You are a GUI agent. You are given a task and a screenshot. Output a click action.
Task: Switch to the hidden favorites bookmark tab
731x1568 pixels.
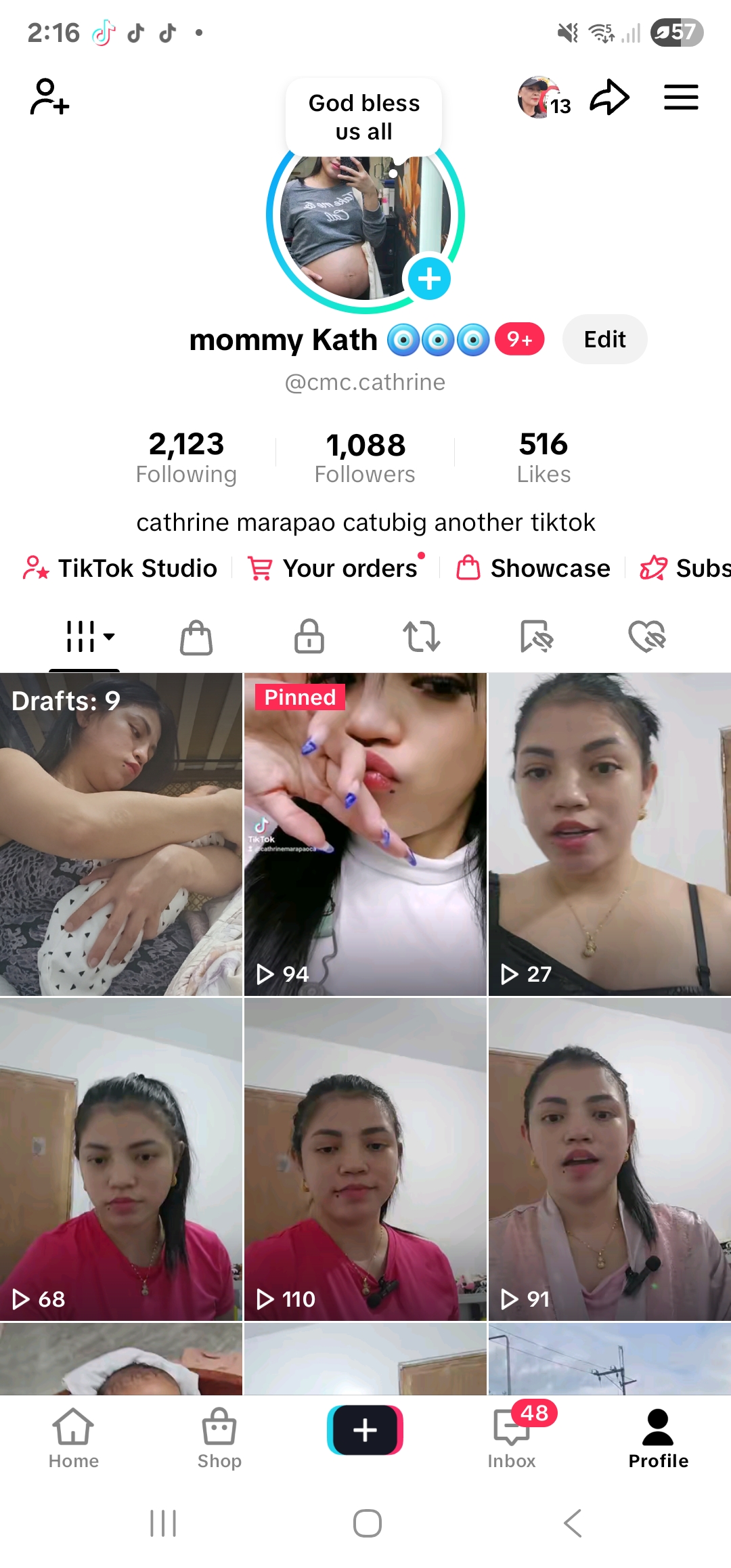click(536, 636)
